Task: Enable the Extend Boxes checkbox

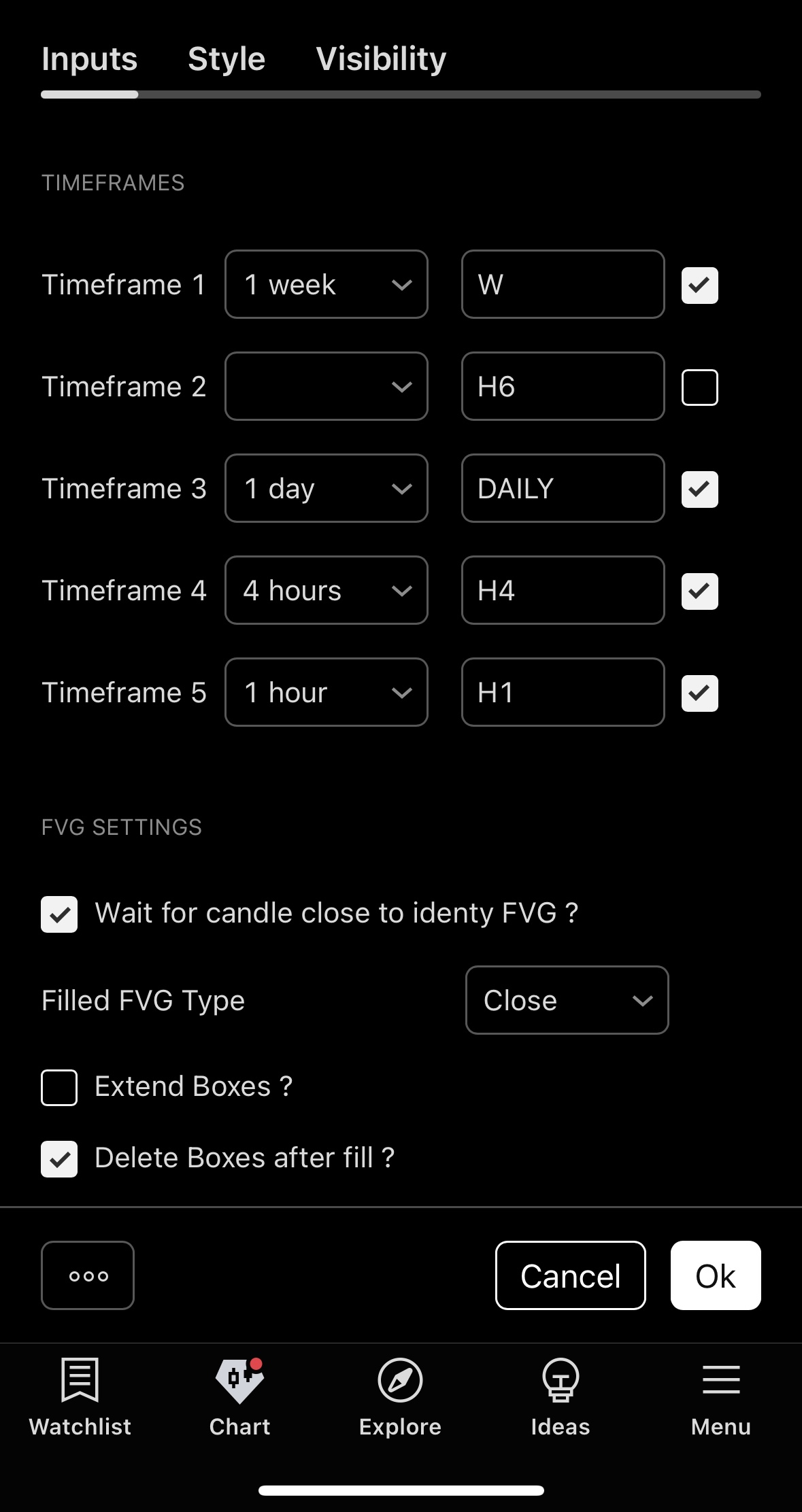Action: point(59,1087)
